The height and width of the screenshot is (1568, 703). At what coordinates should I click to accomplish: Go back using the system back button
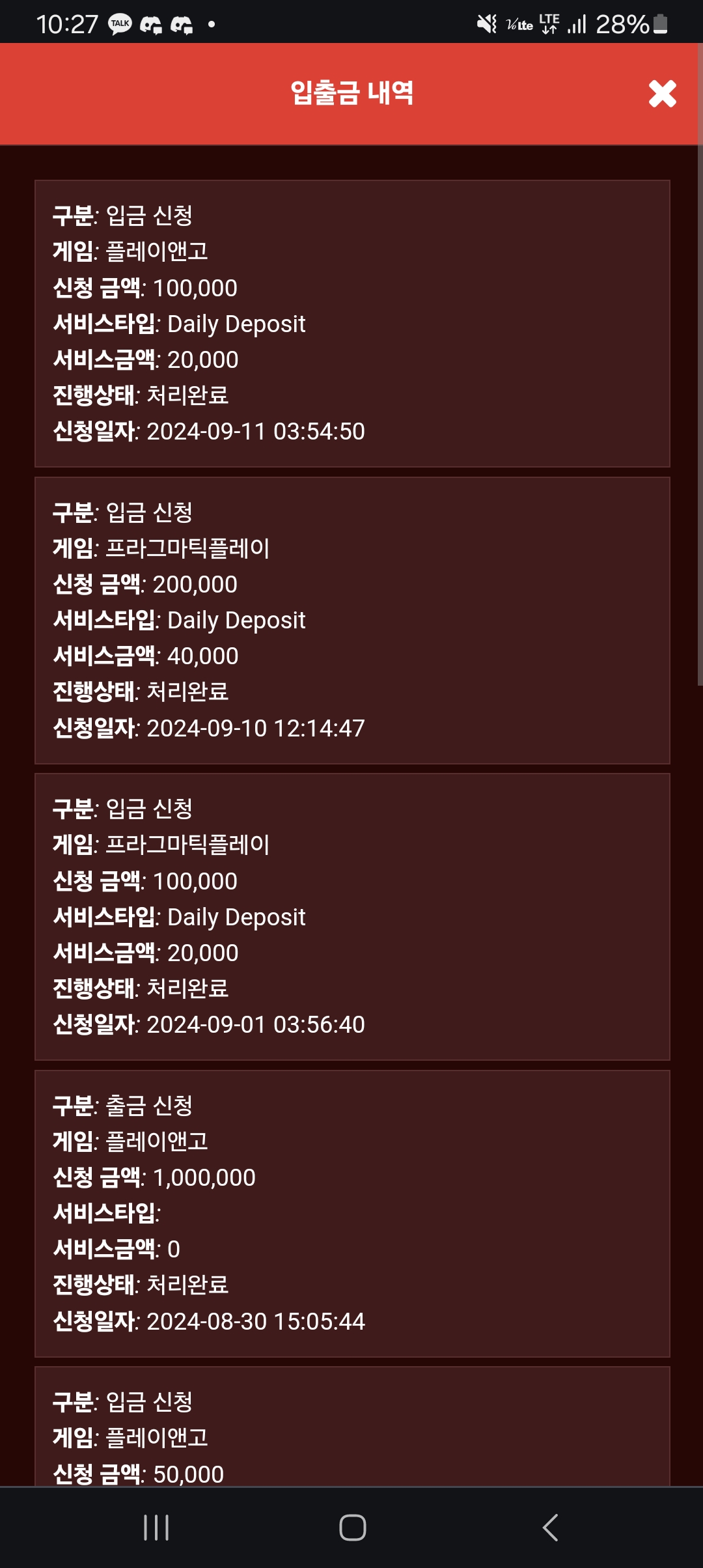coord(550,1527)
